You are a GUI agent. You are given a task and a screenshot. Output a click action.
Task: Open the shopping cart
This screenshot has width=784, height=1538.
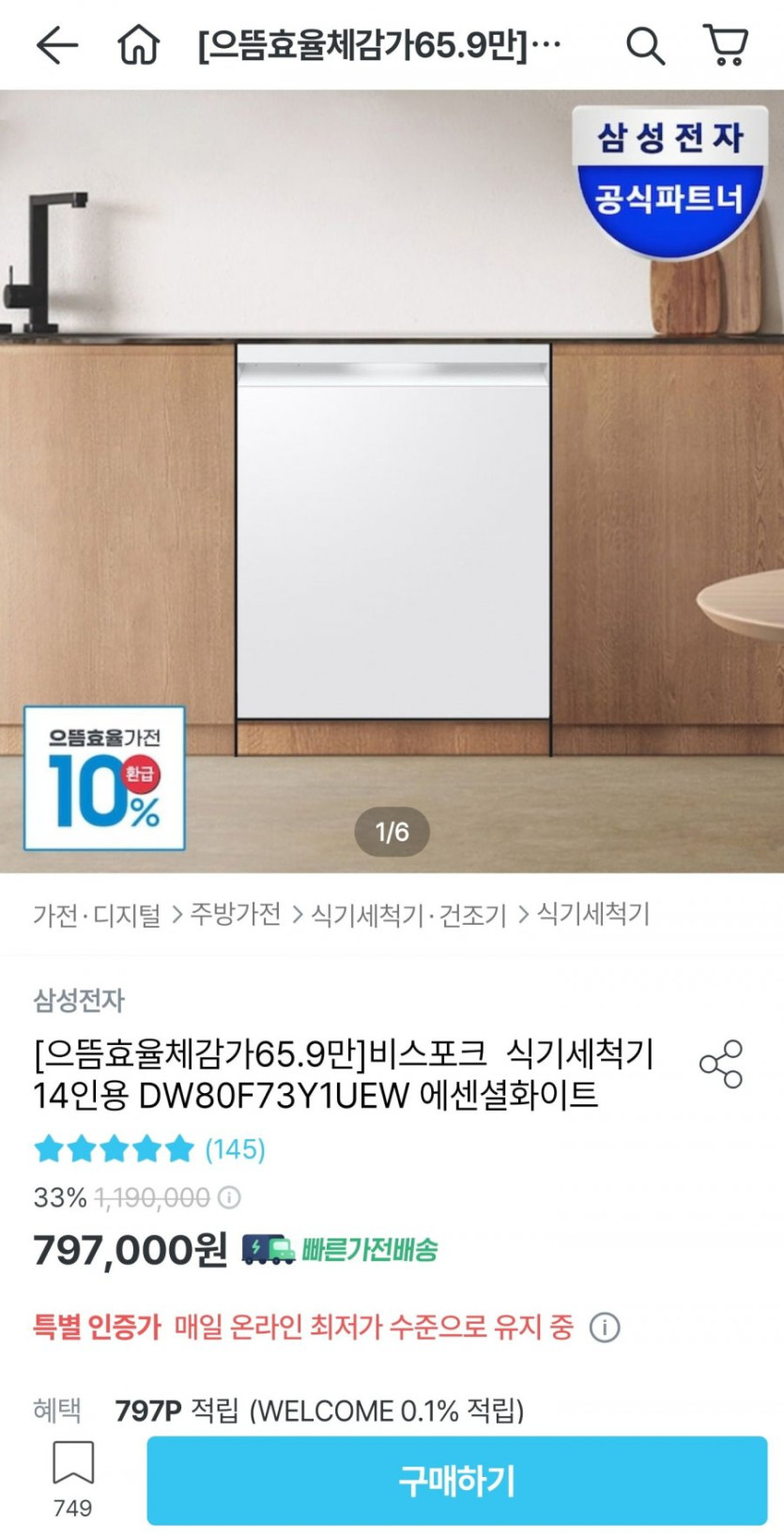pyautogui.click(x=725, y=45)
